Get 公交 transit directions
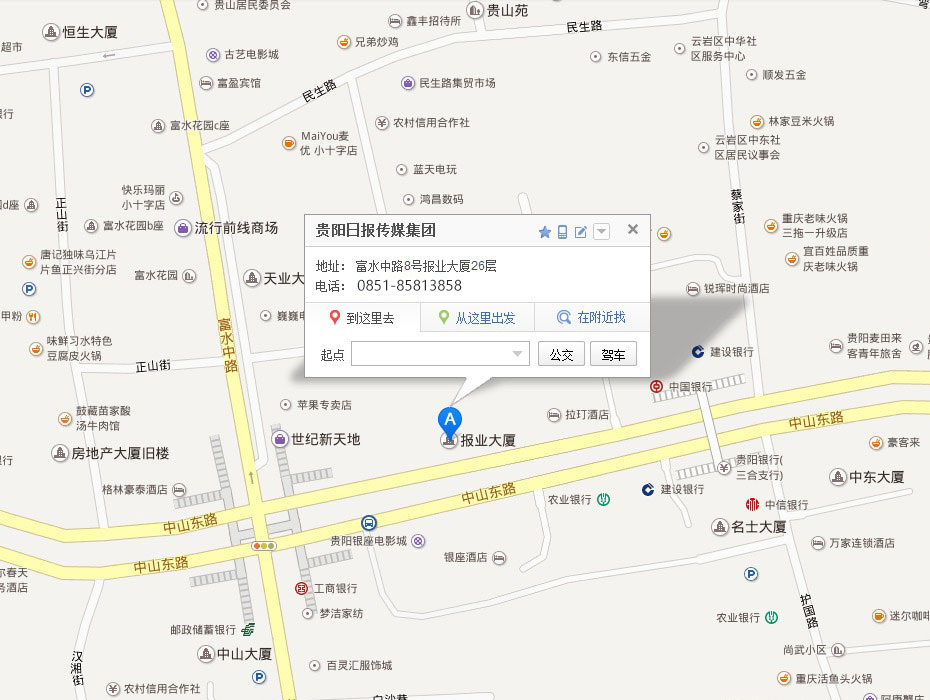 (561, 354)
